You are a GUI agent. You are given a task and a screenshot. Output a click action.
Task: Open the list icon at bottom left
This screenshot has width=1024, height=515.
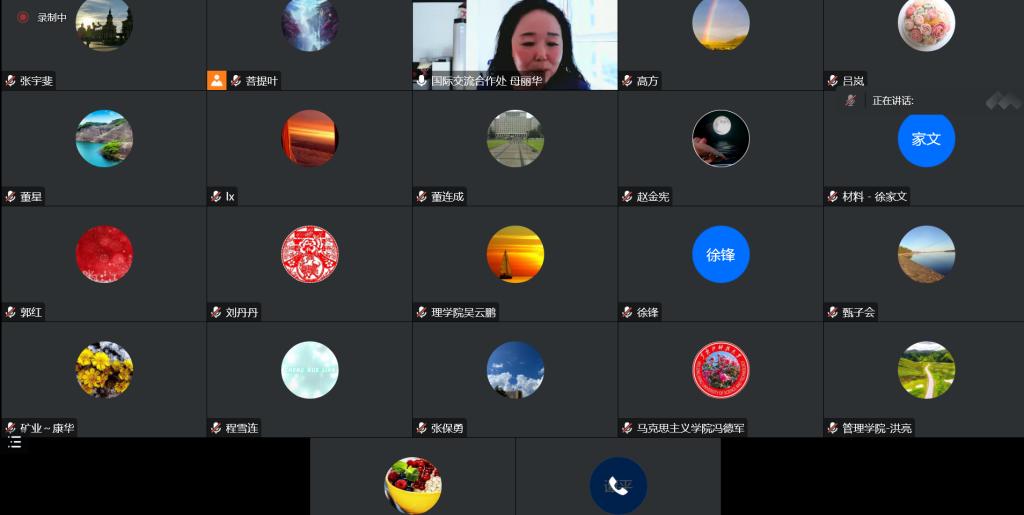pos(15,441)
